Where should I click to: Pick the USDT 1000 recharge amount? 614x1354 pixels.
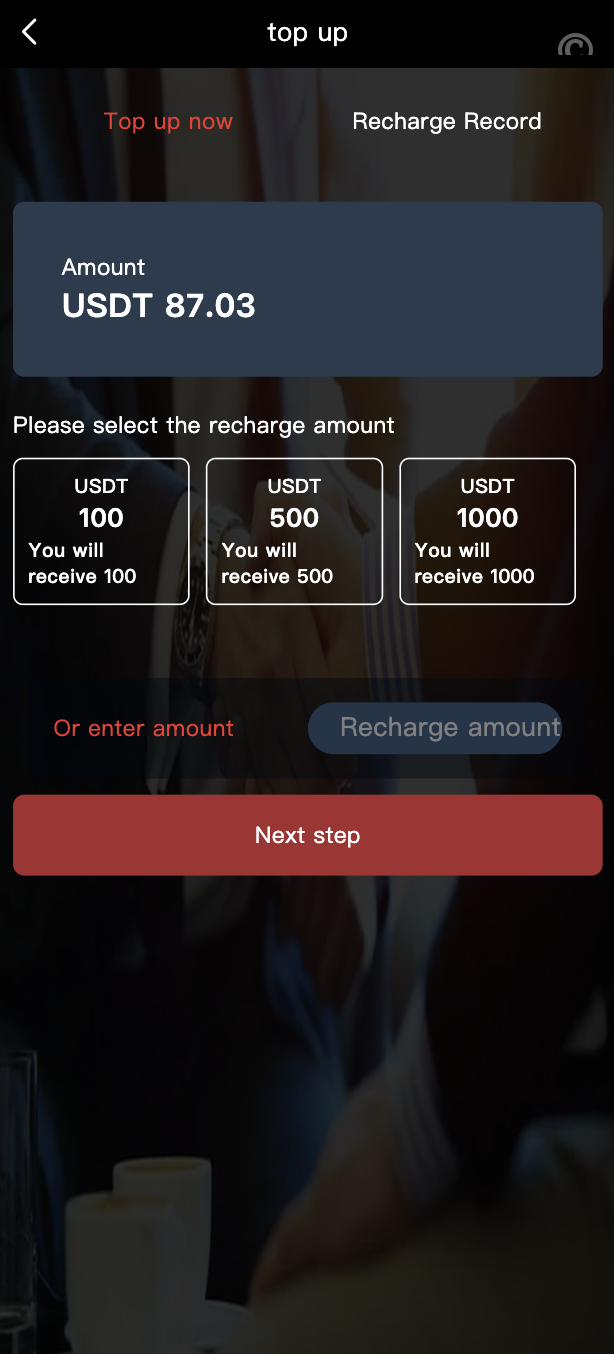pos(487,531)
